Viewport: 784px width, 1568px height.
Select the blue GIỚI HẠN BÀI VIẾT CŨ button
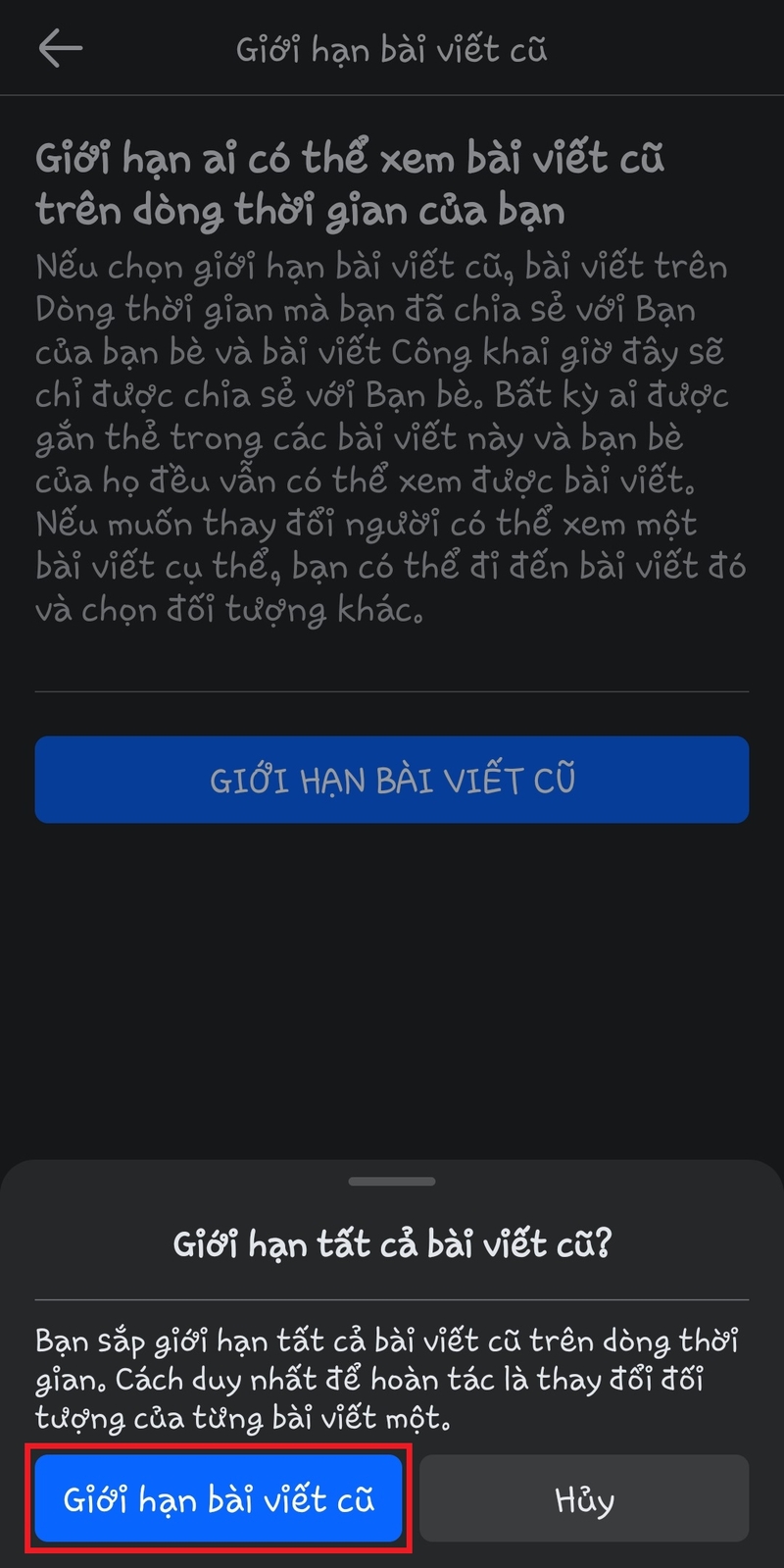tap(392, 779)
